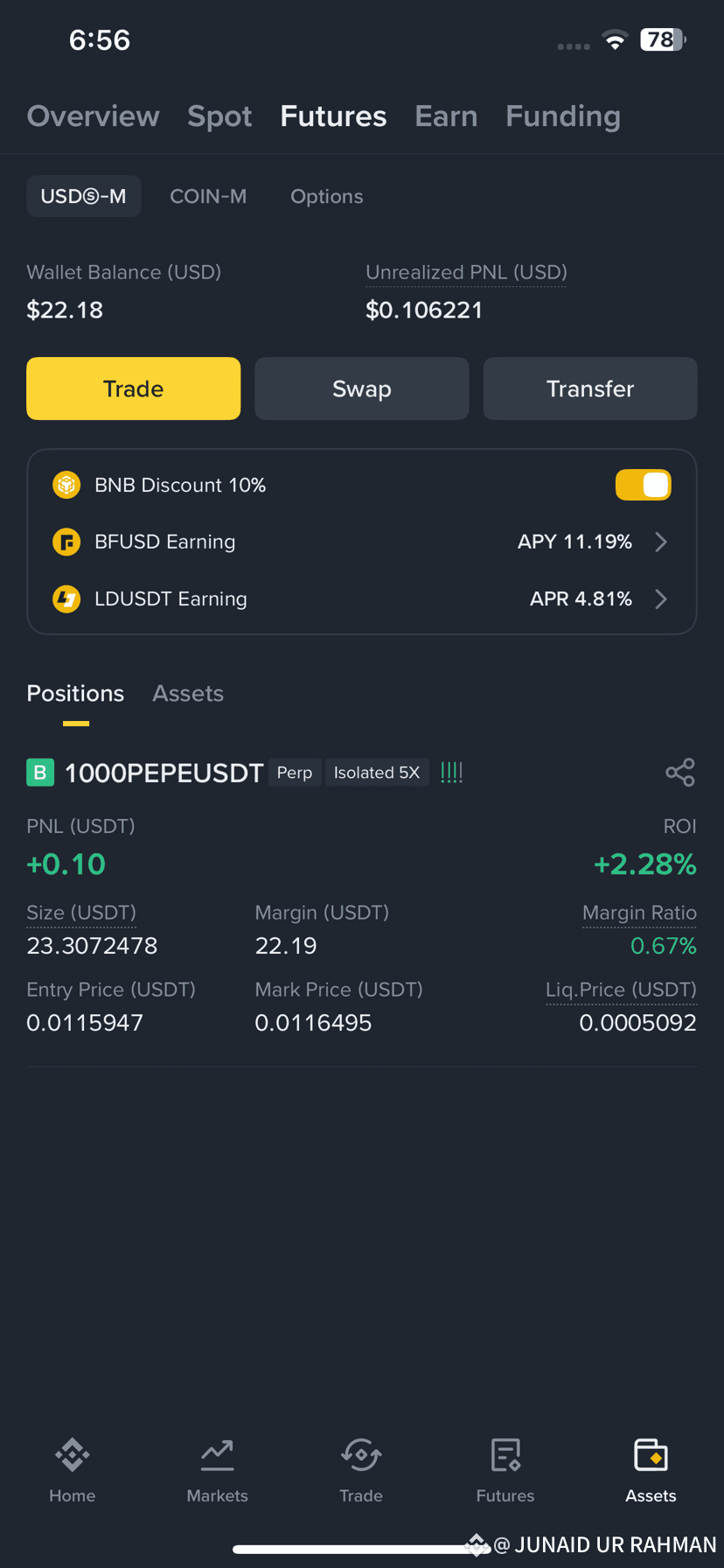Viewport: 724px width, 1568px height.
Task: Switch to the Spot tab
Action: [219, 116]
